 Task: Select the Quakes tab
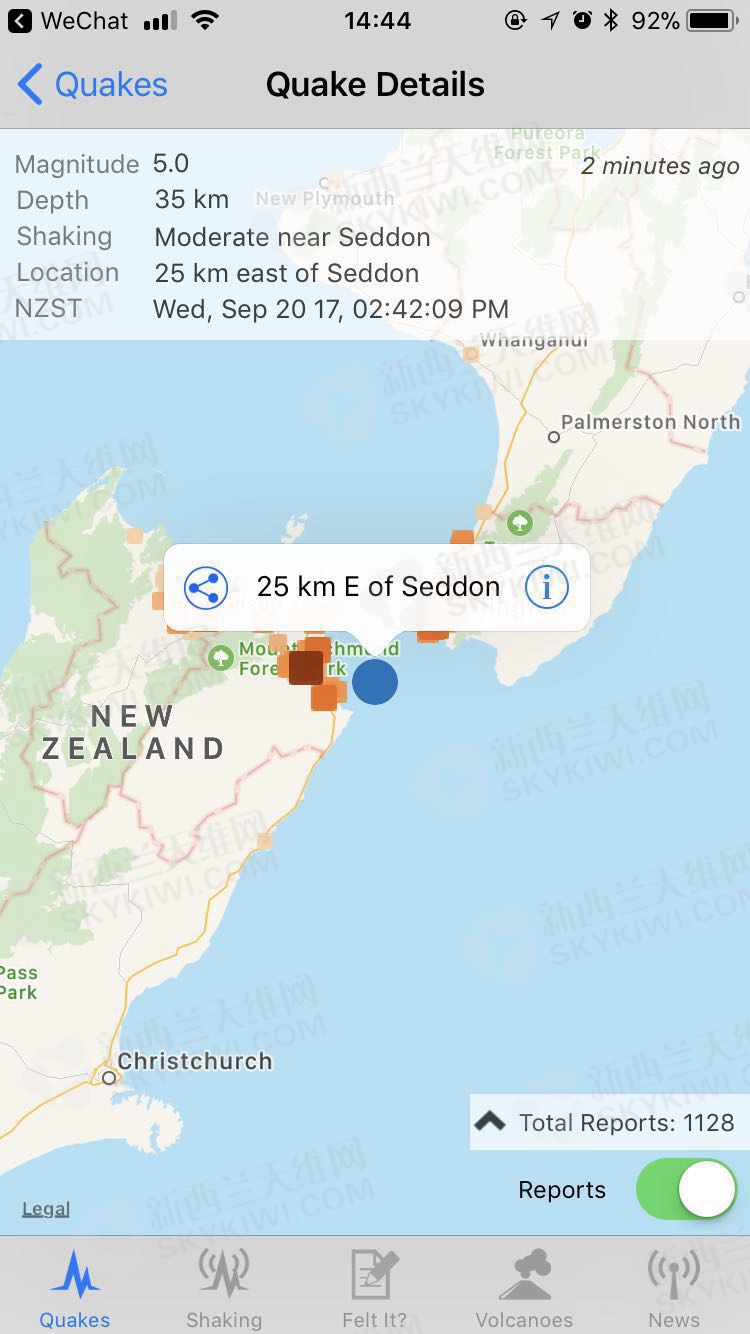tap(75, 1288)
